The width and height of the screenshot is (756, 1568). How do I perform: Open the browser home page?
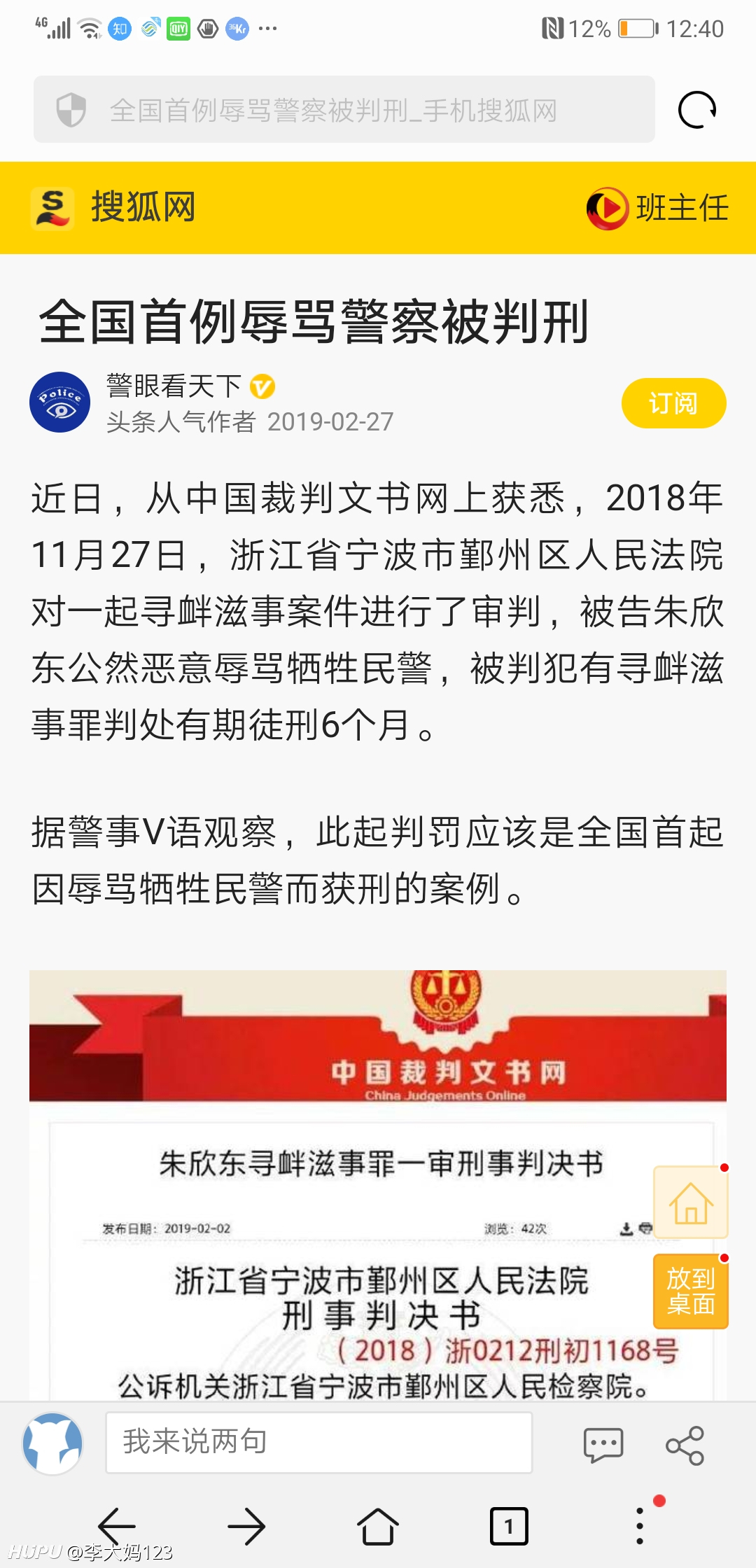click(378, 1526)
